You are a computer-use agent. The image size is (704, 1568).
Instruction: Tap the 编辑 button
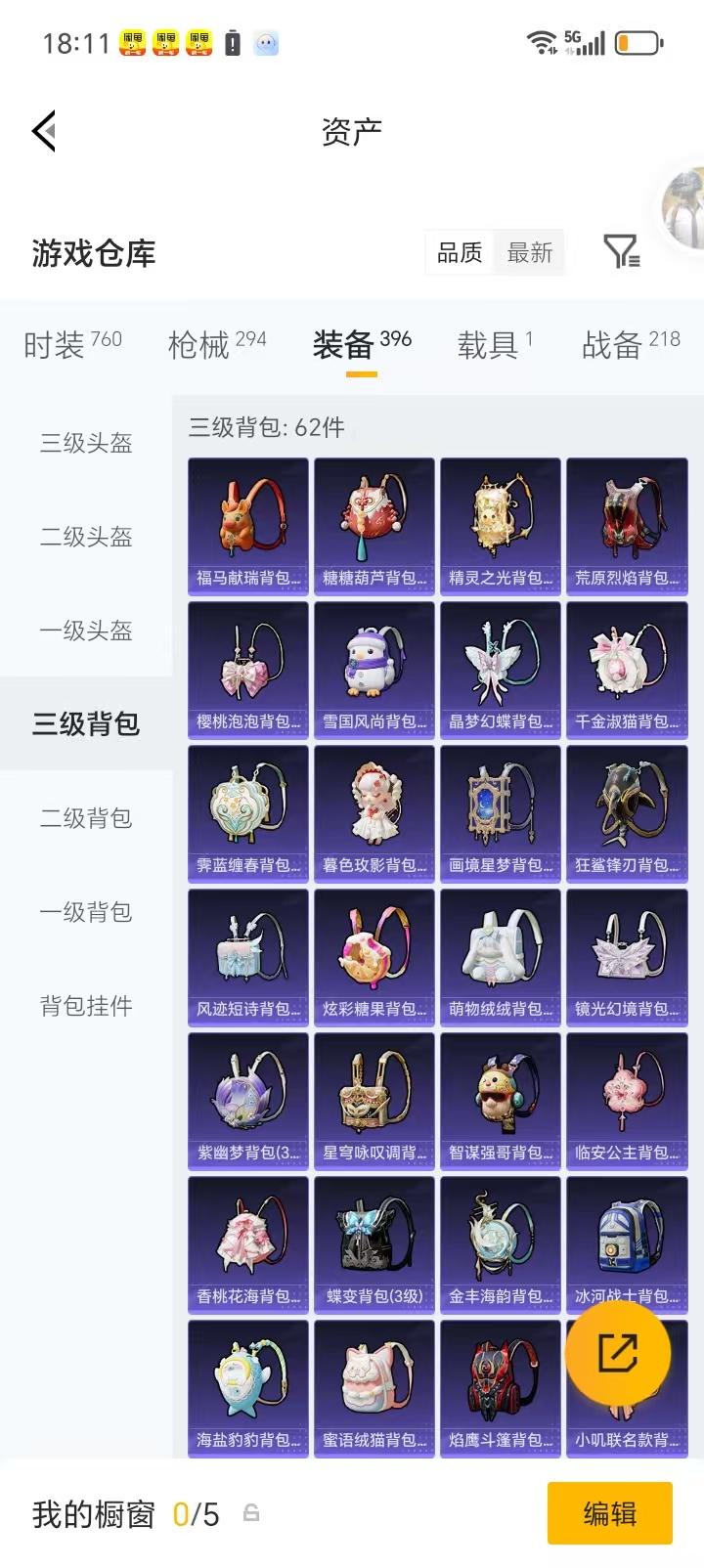610,1513
